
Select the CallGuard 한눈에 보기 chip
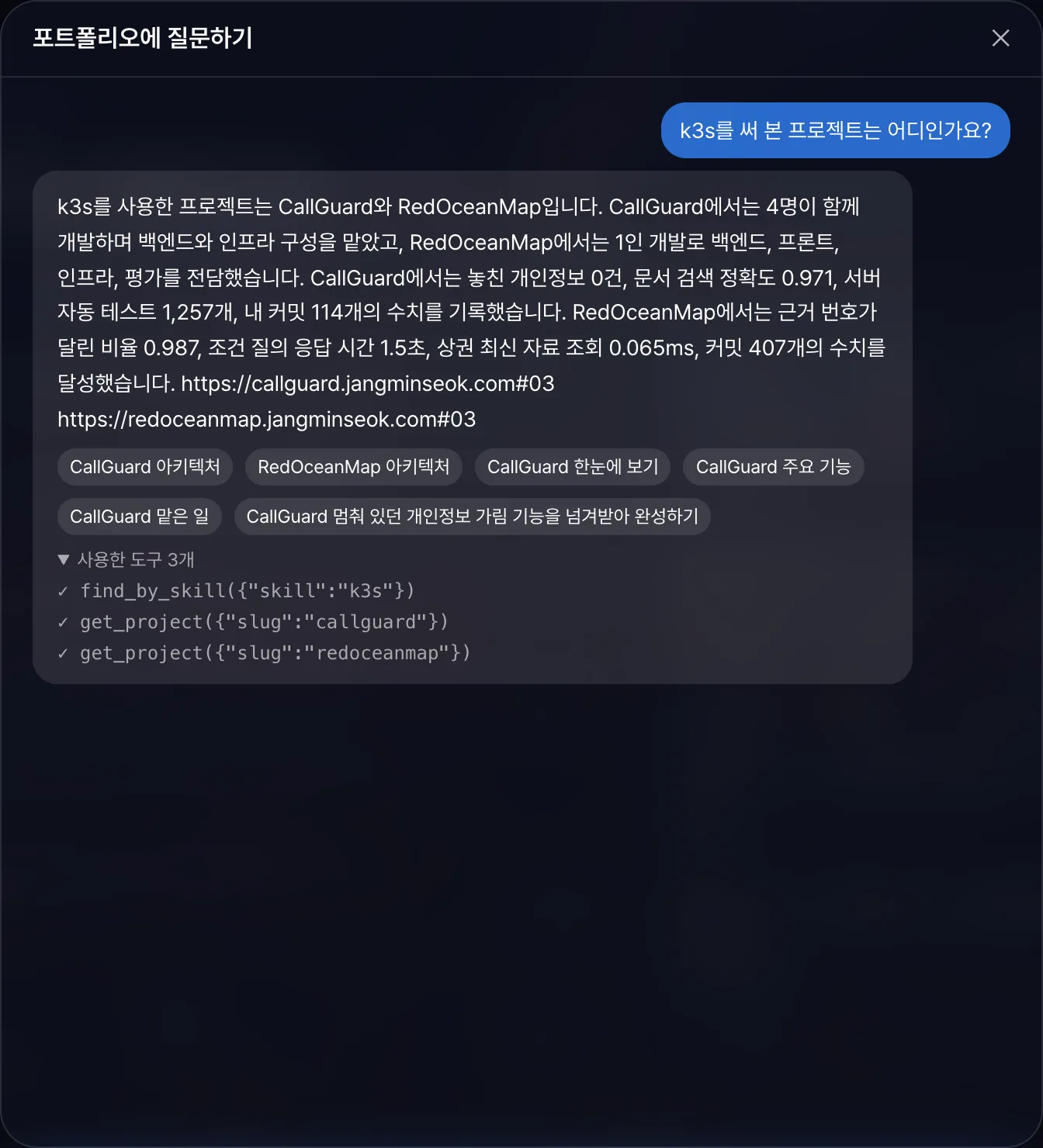tap(573, 467)
